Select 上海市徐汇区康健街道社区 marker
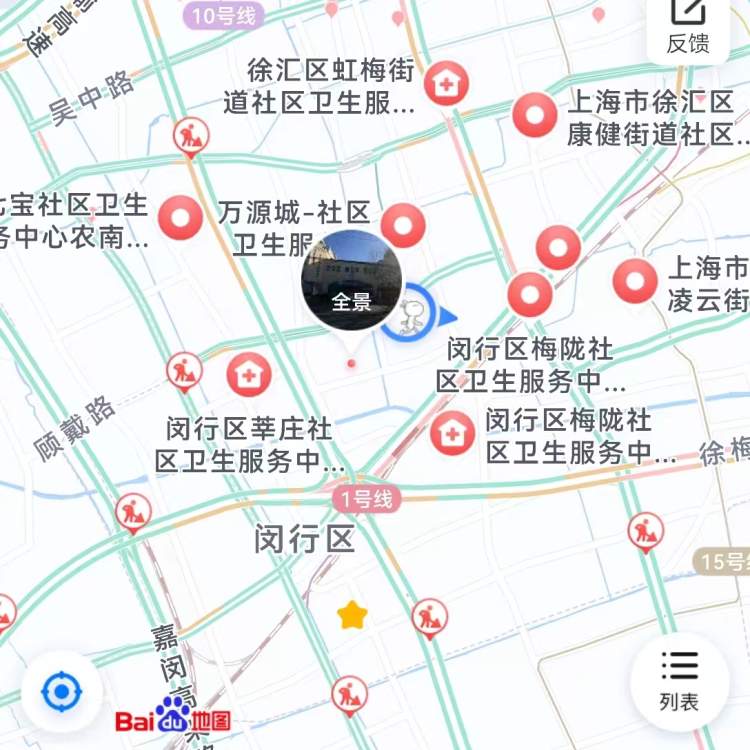 point(534,115)
